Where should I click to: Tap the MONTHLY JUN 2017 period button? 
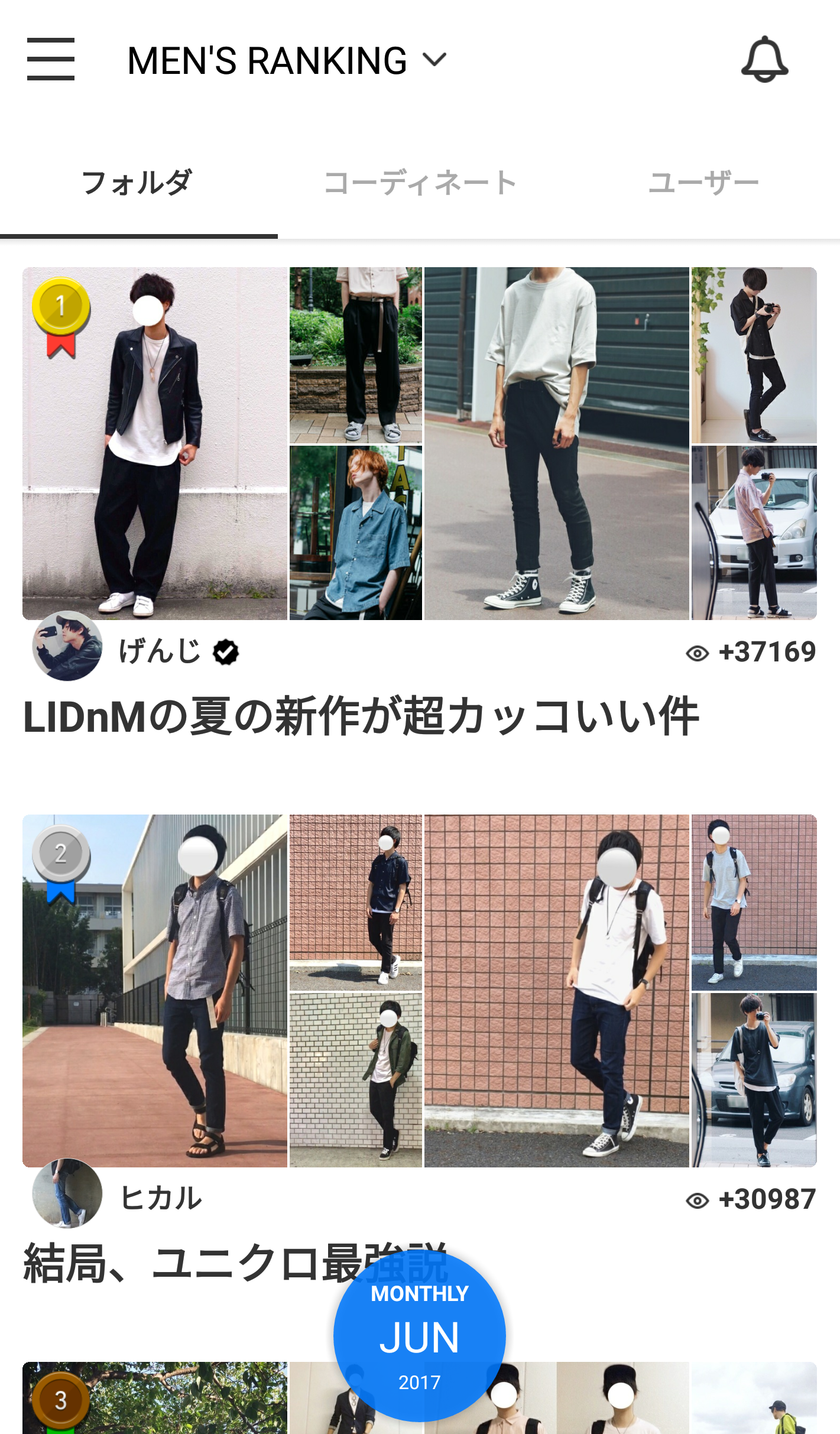[x=420, y=1336]
